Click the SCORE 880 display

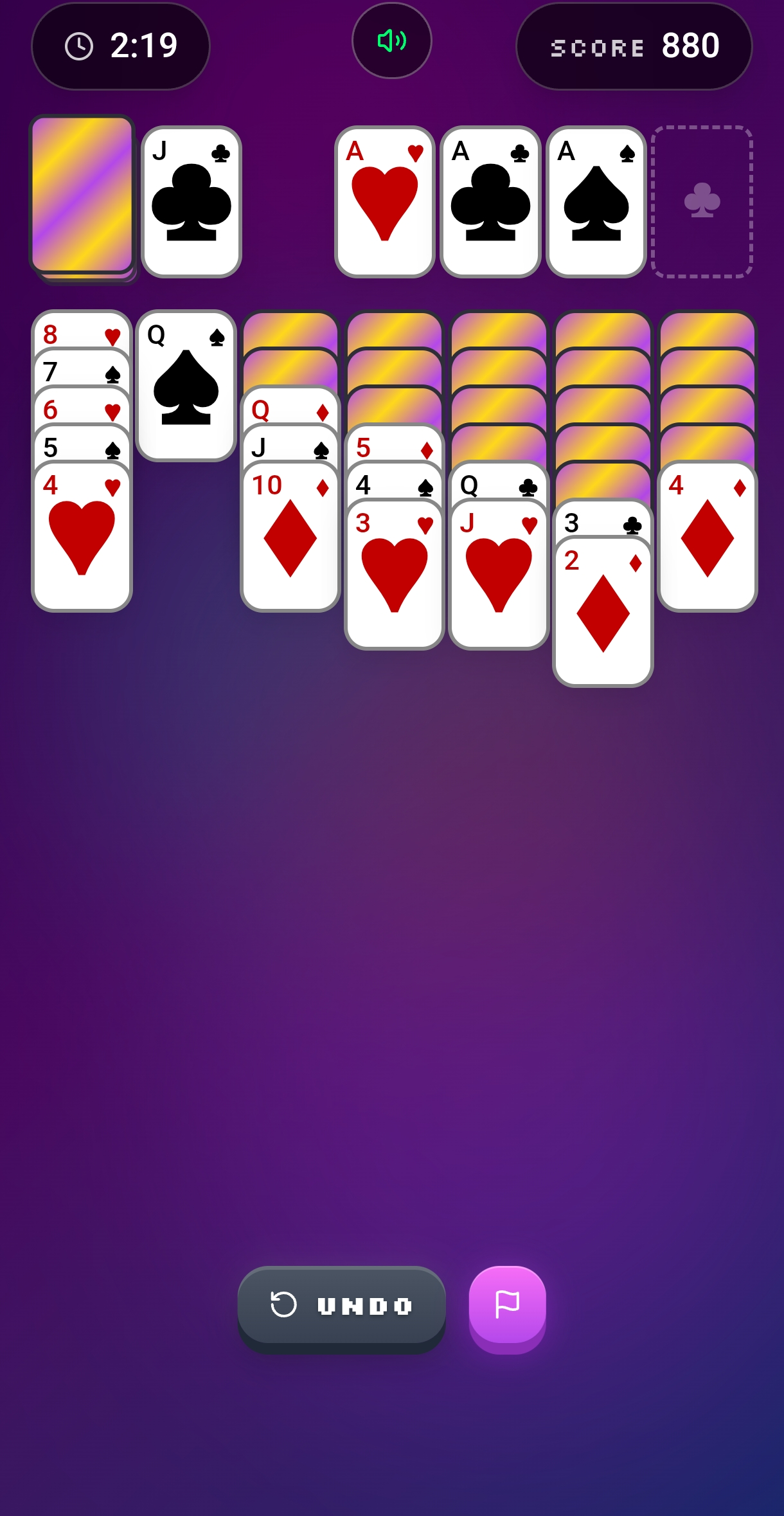click(634, 46)
